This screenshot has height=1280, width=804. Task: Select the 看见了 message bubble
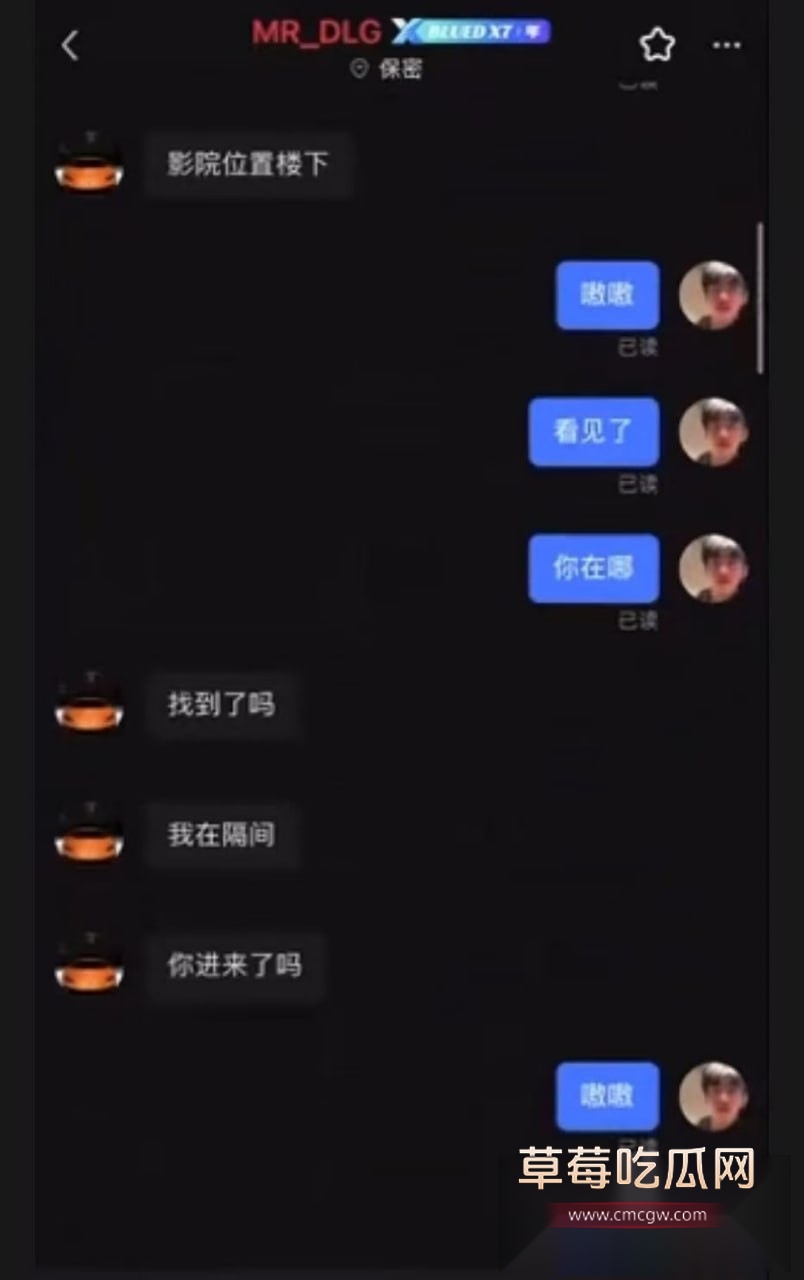tap(594, 432)
